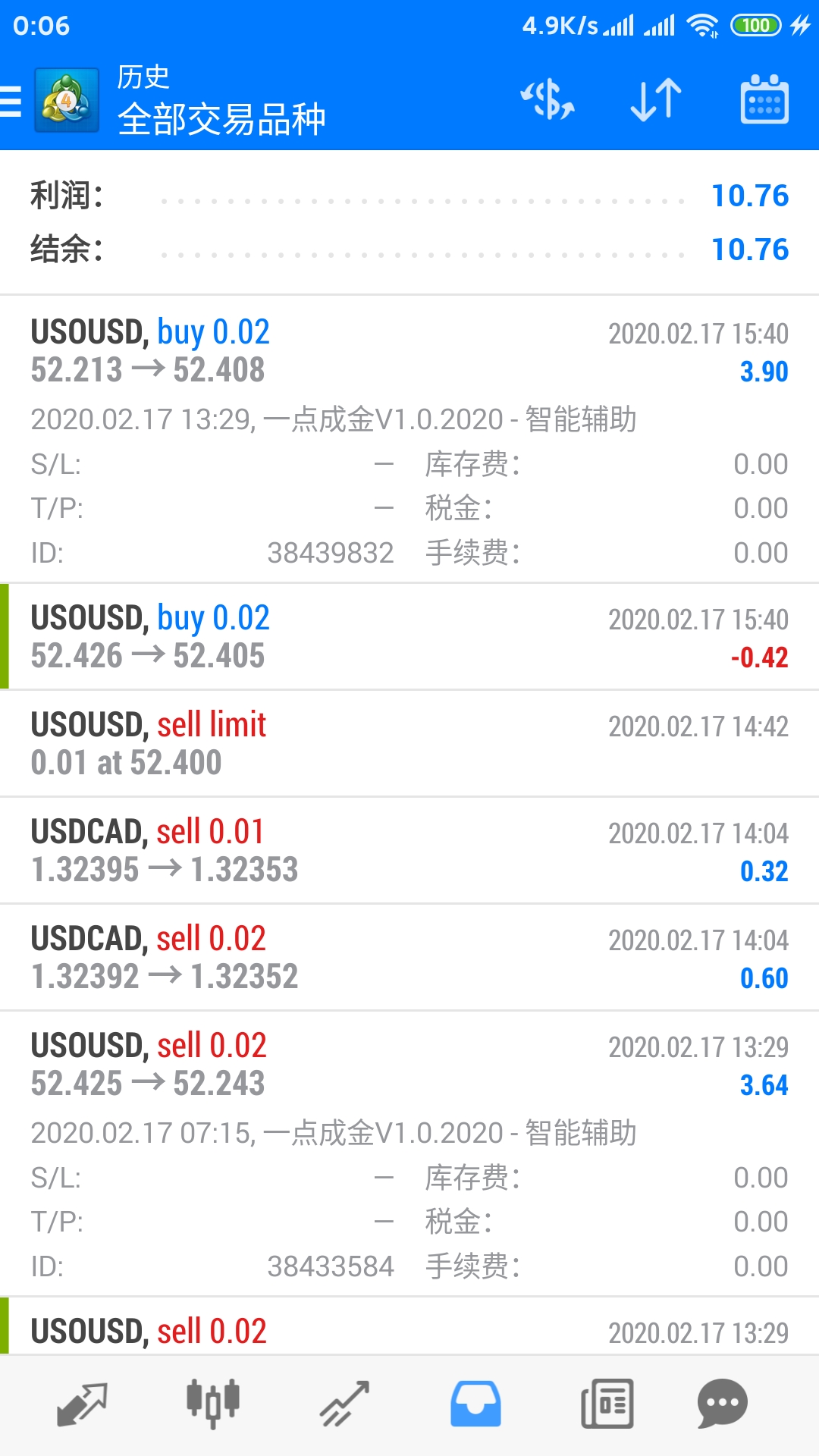Screen dimensions: 819x1456
Task: Open the hamburger drawer menu
Action: (x=11, y=101)
